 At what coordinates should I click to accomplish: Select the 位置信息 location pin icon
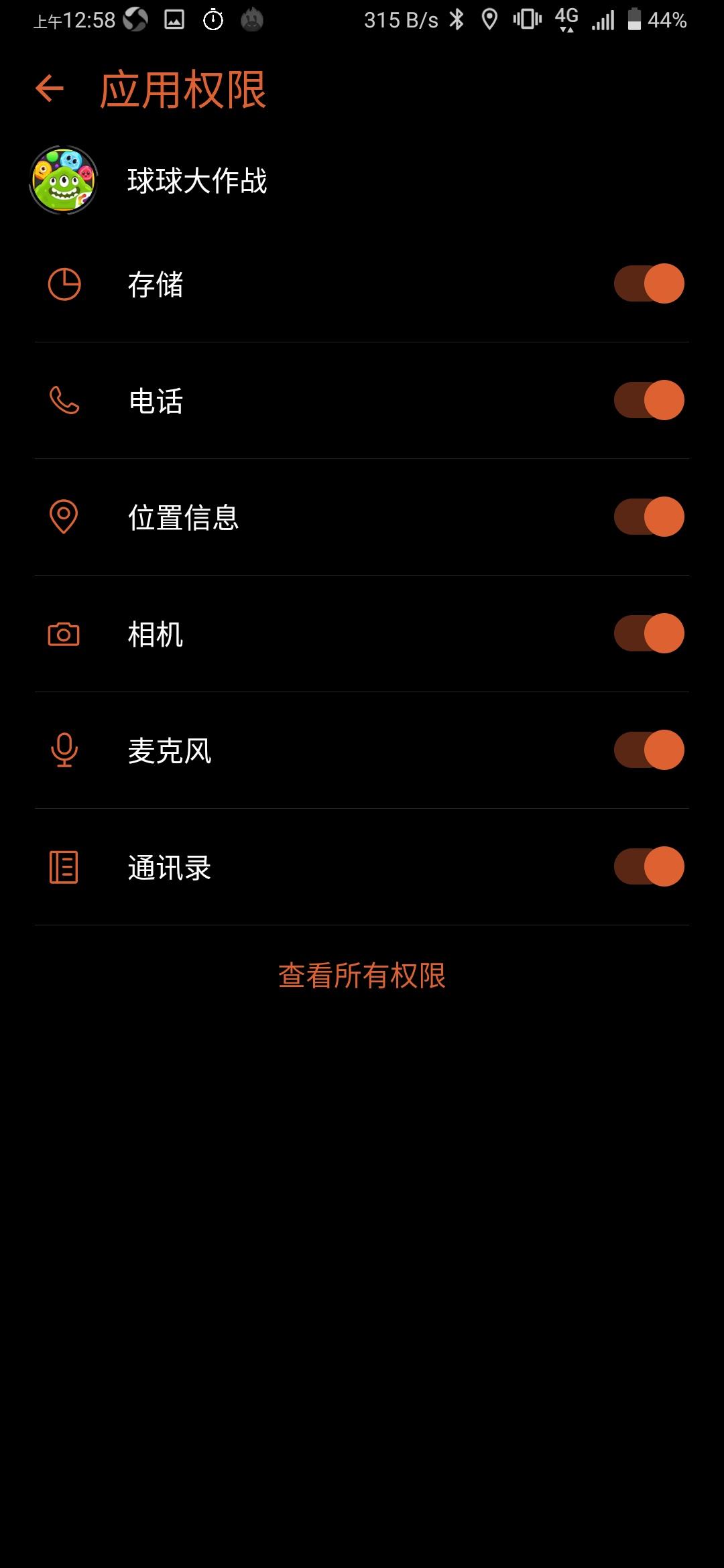tap(64, 517)
